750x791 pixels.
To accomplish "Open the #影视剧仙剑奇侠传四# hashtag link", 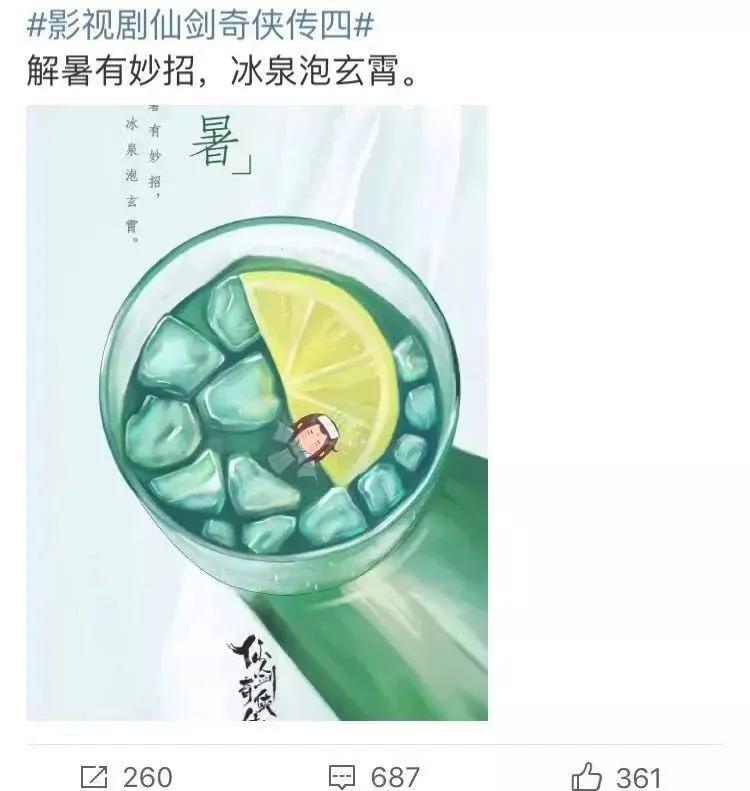I will [199, 24].
